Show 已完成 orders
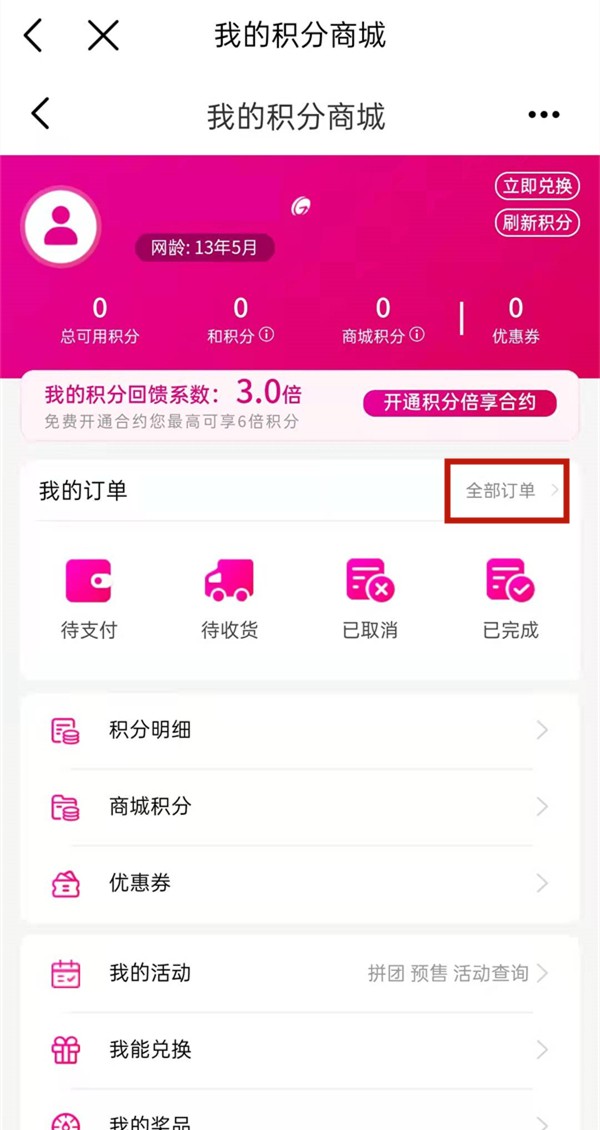Viewport: 600px width, 1130px height. point(510,598)
